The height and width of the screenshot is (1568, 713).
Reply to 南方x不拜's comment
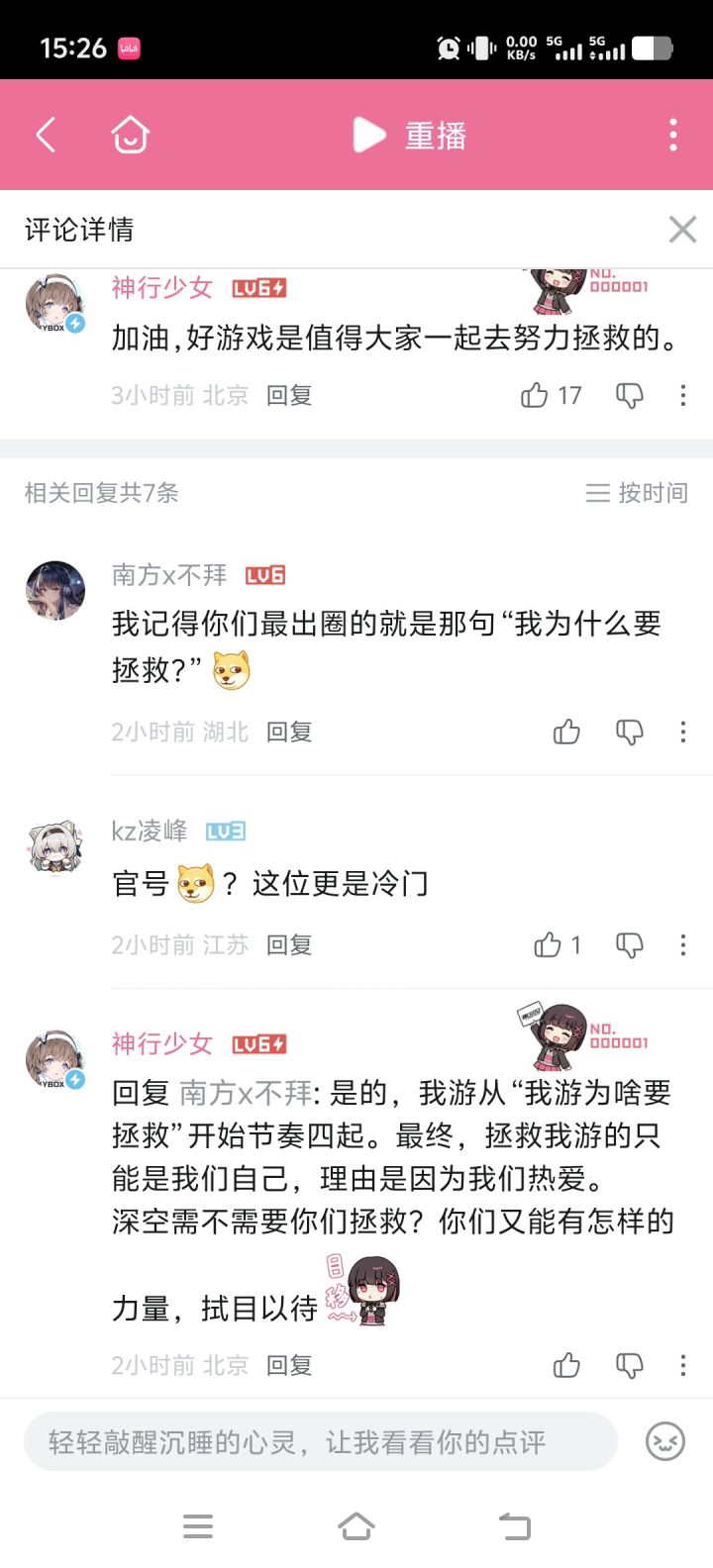tap(289, 733)
